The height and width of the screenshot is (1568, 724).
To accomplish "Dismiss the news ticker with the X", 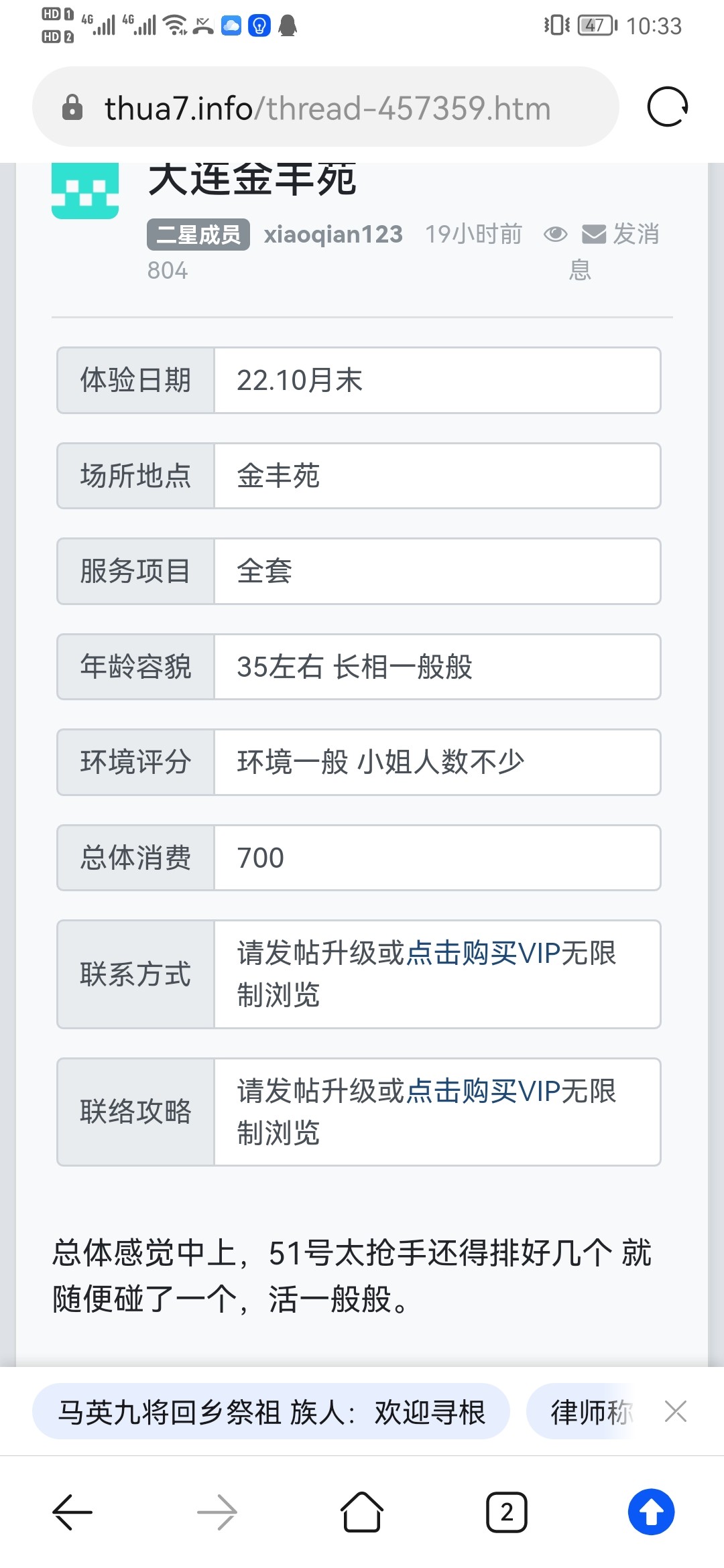I will [x=676, y=1412].
